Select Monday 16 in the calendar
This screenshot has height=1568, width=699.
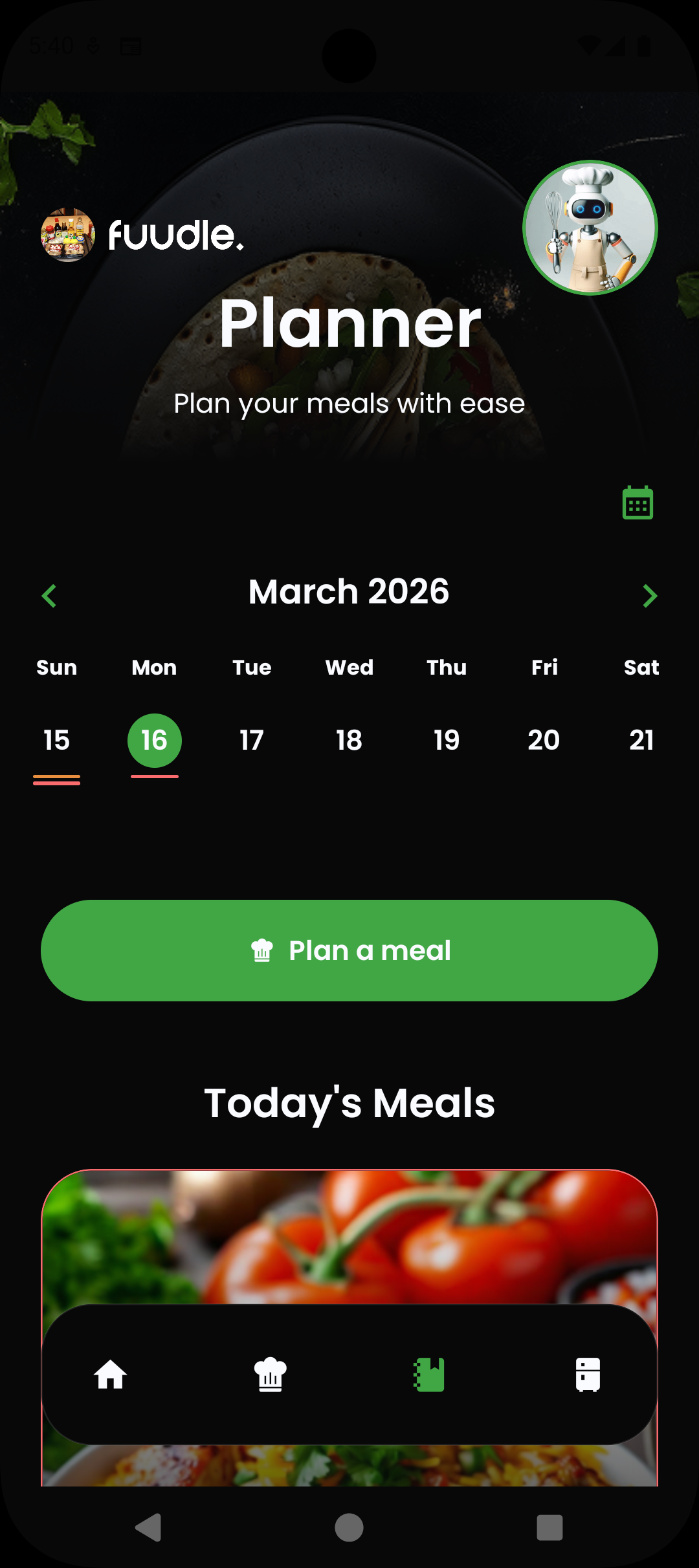click(154, 740)
